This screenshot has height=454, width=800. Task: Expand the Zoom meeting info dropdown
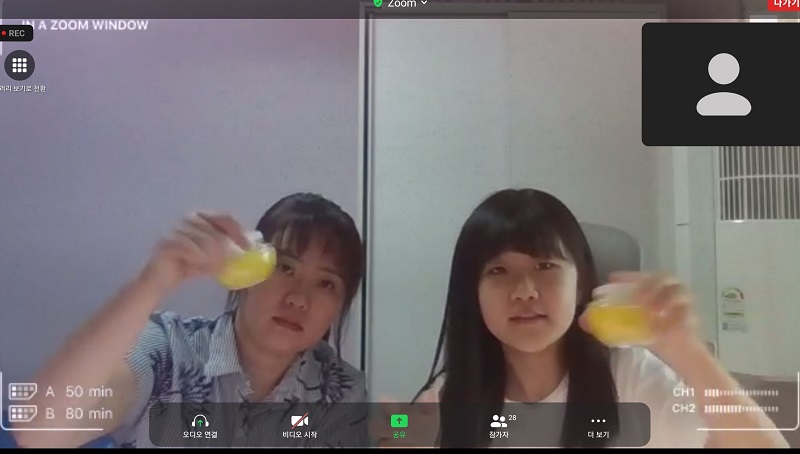coord(403,4)
